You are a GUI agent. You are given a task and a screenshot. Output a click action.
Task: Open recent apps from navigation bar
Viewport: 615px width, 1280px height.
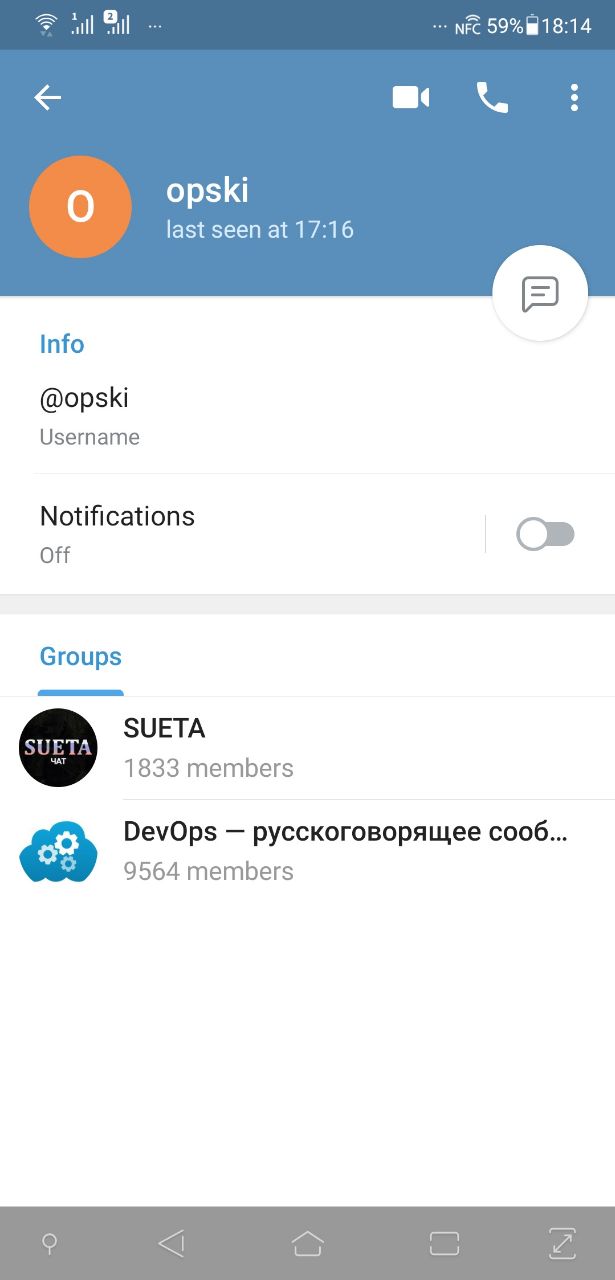coord(444,1243)
